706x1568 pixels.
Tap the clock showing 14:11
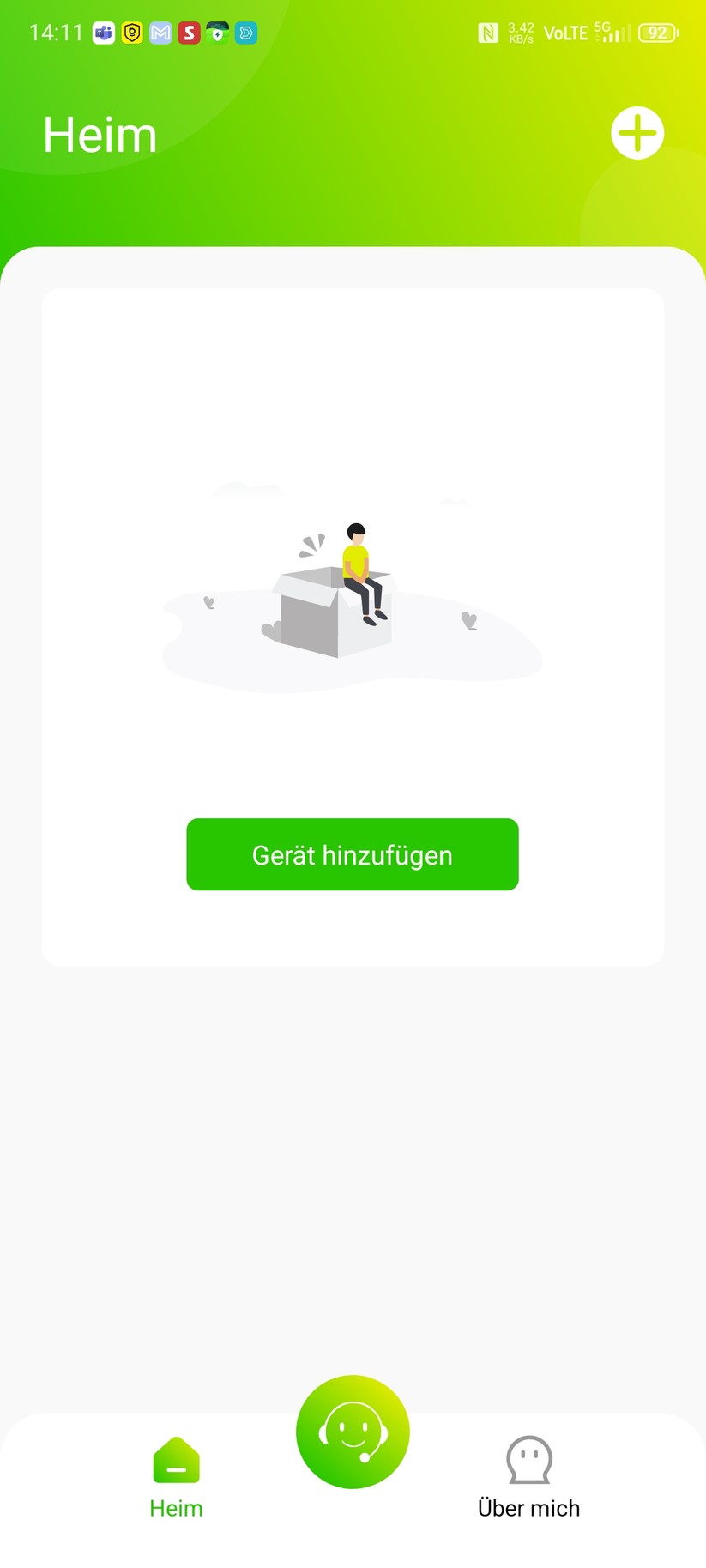pos(57,33)
